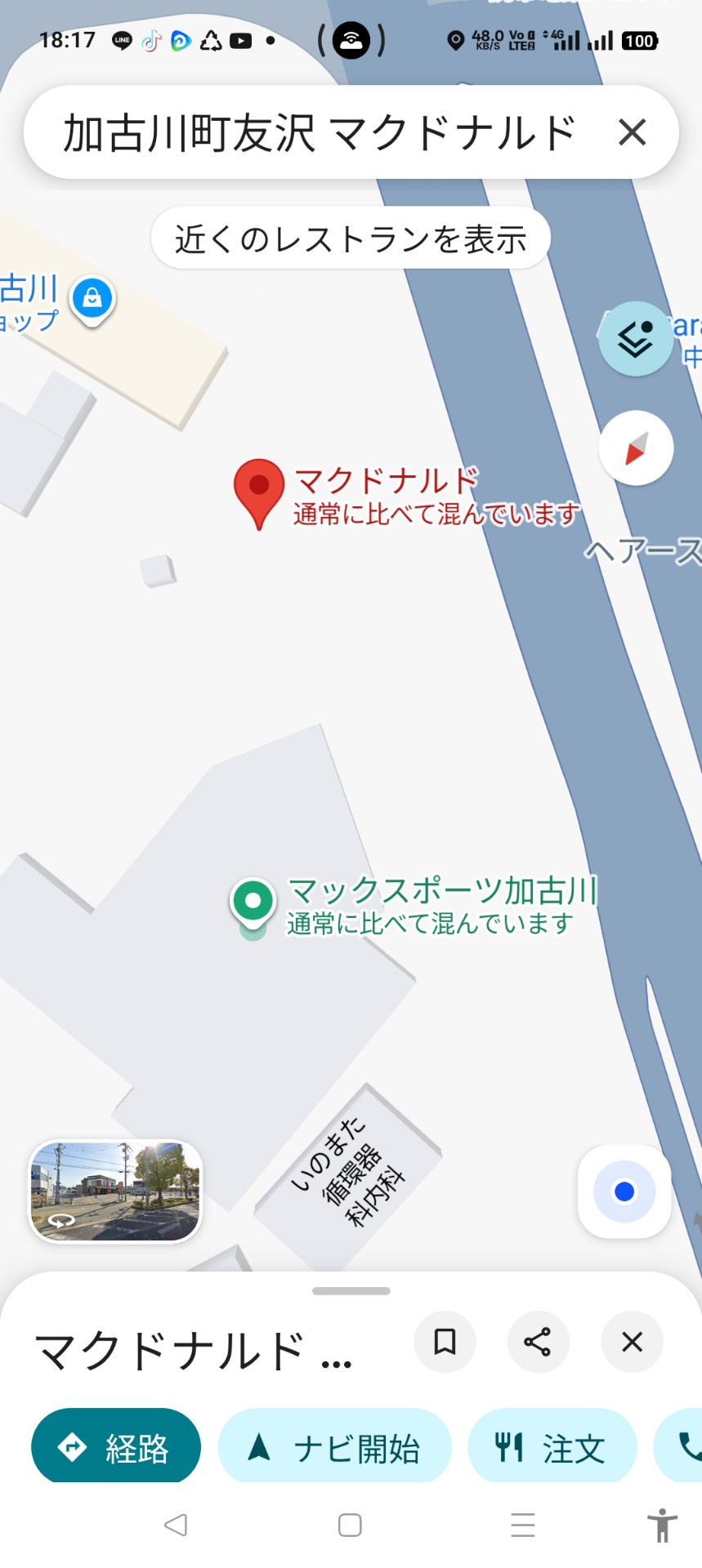702x1568 pixels.
Task: Go back with the system back button
Action: pos(176,1525)
